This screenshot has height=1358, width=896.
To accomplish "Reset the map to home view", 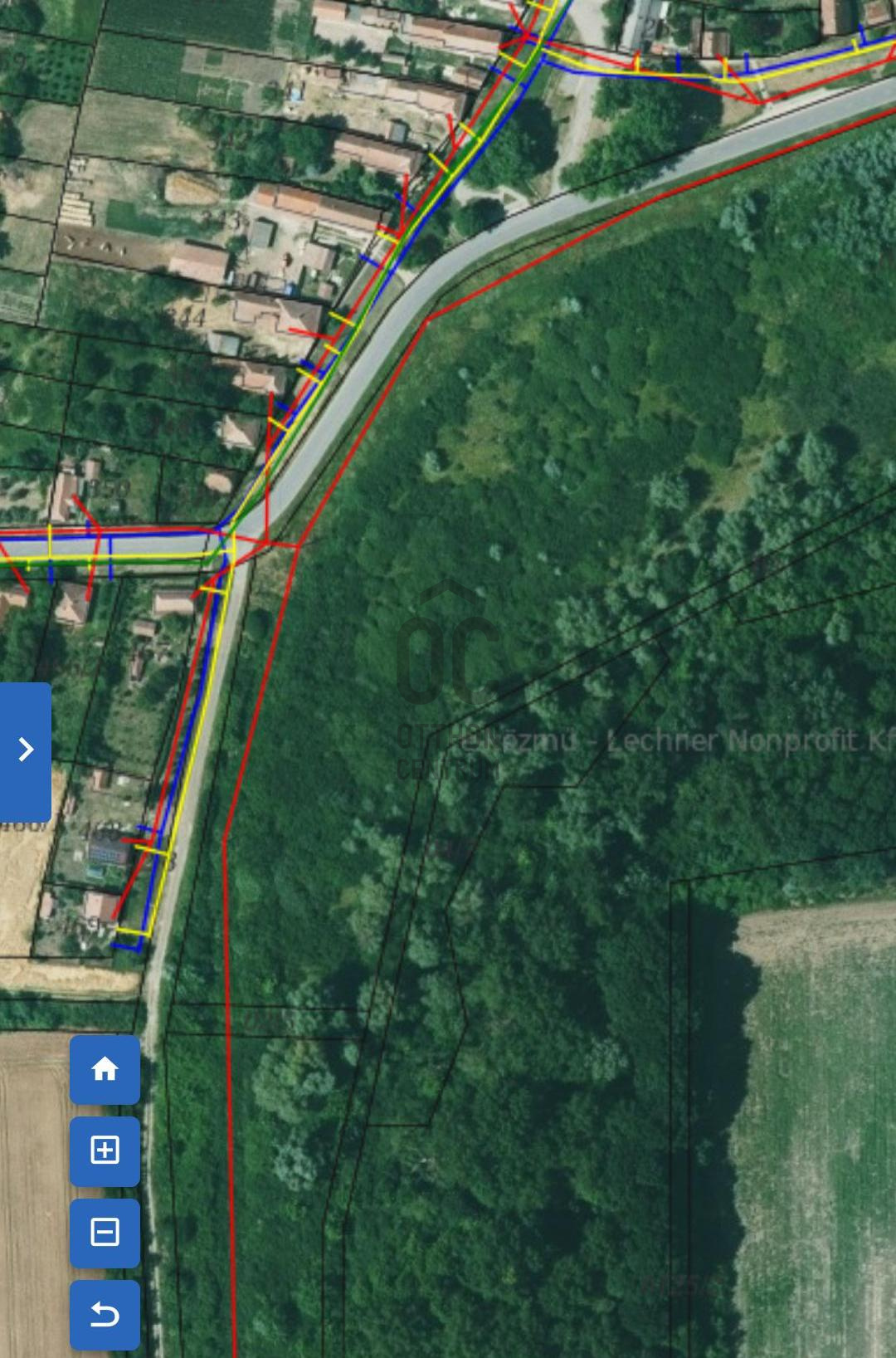I will [105, 1069].
